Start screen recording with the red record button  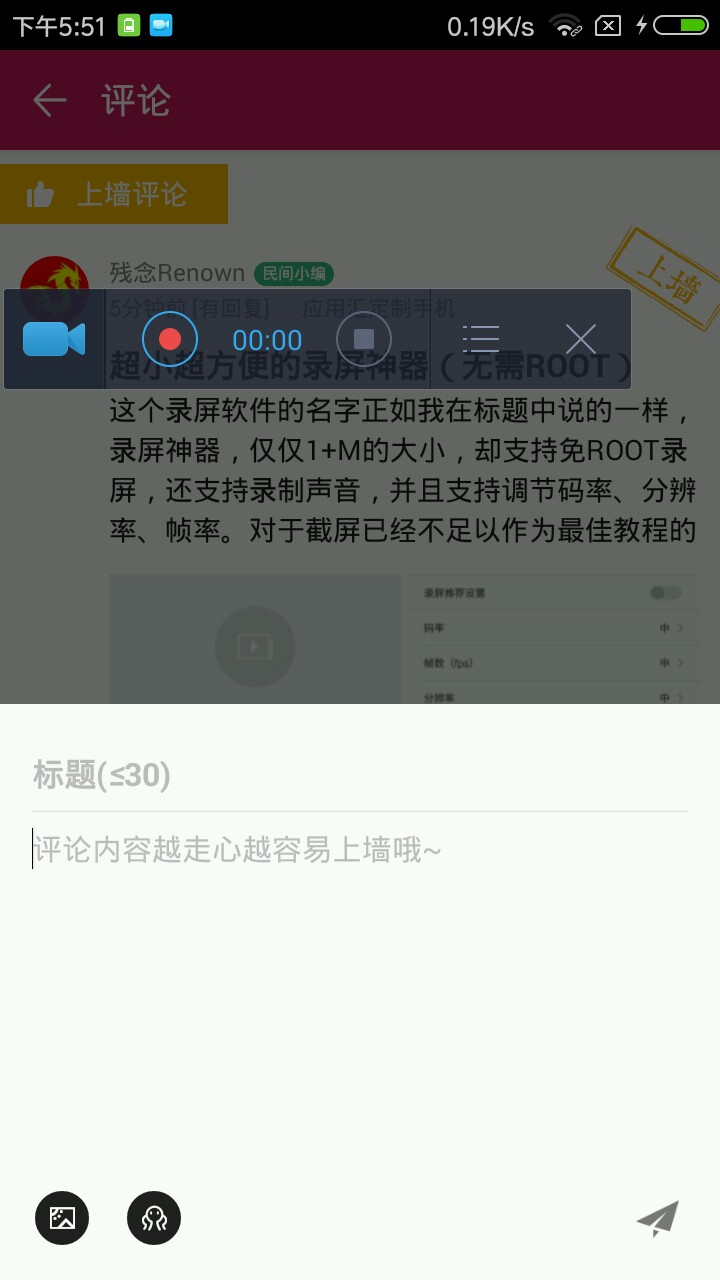coord(170,339)
